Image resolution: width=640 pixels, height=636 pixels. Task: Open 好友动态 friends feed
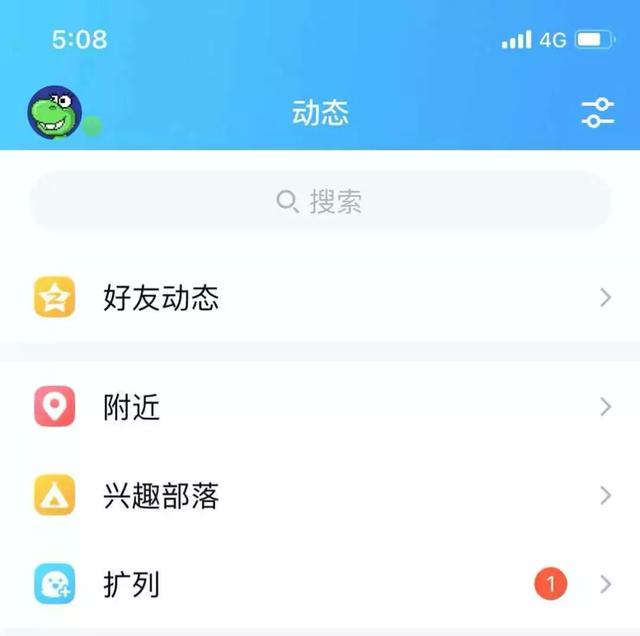(320, 298)
